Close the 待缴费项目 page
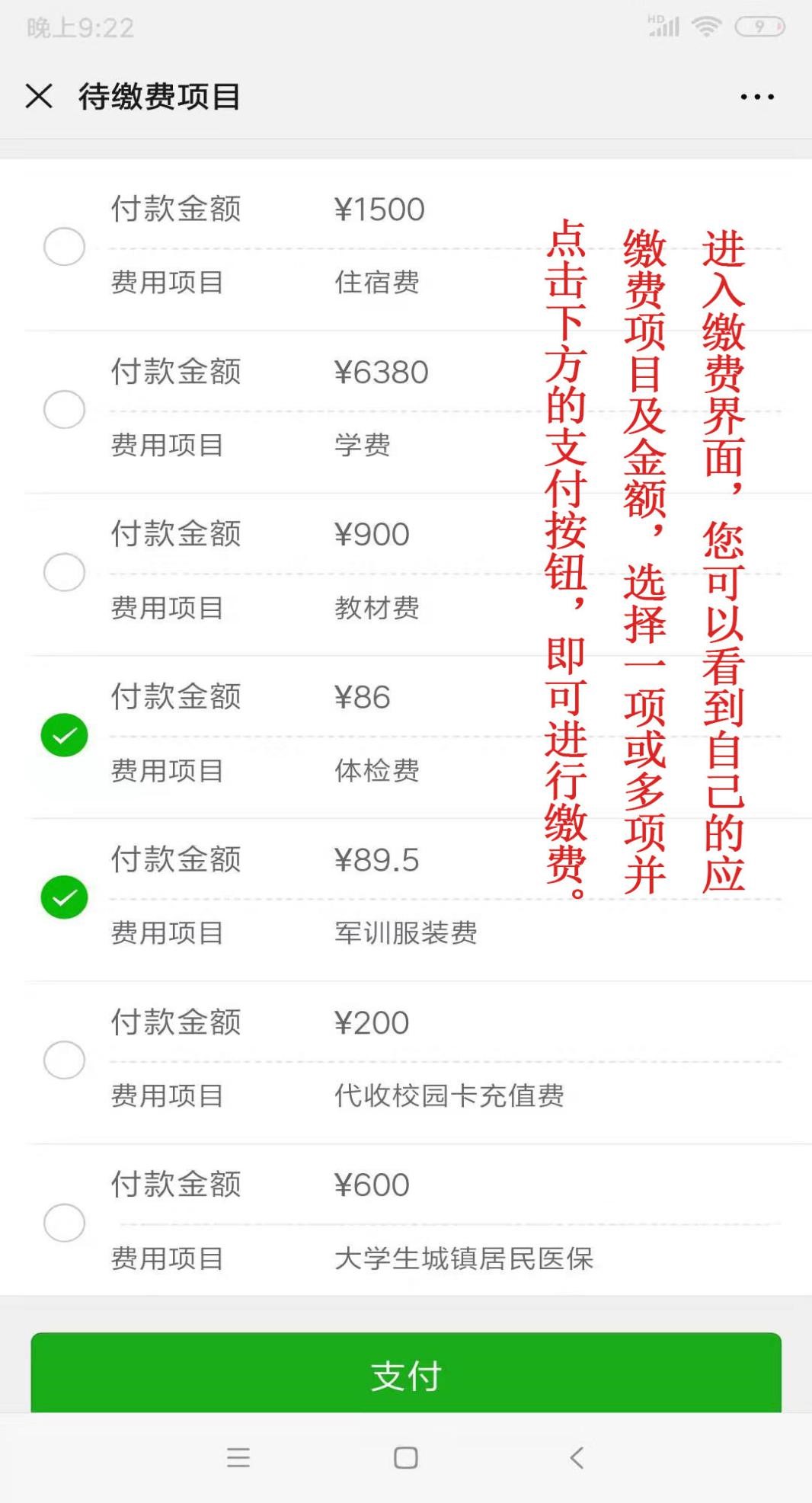812x1503 pixels. point(39,97)
